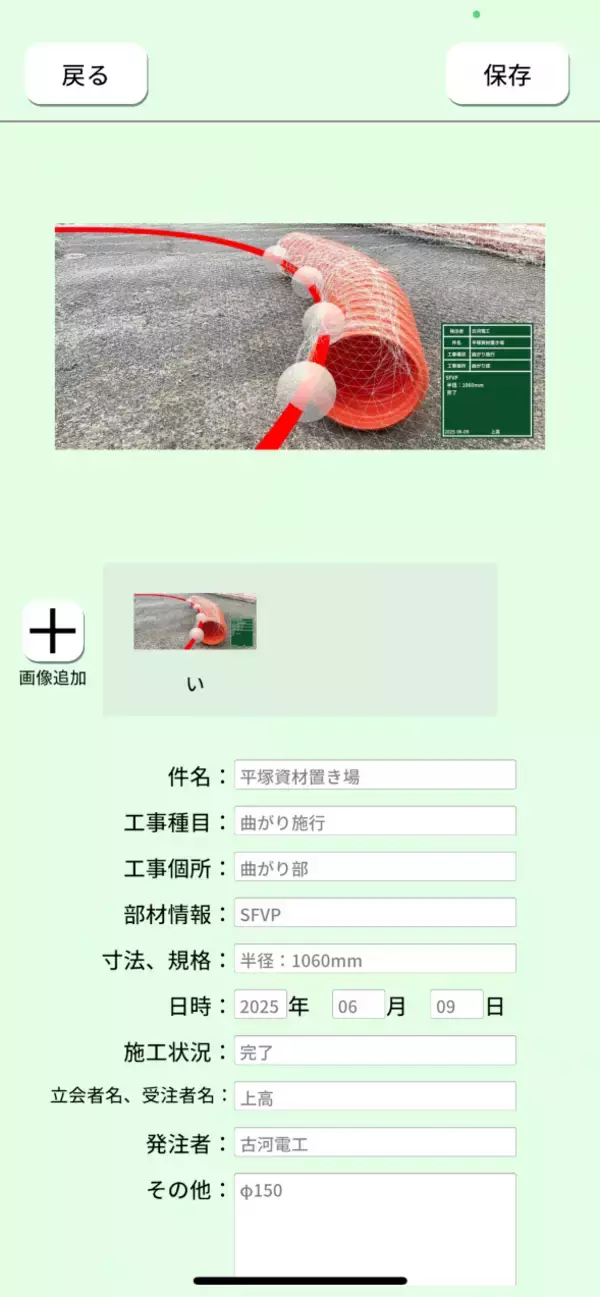Change the day field showing 09
Viewport: 600px width, 1297px height.
click(x=456, y=1005)
